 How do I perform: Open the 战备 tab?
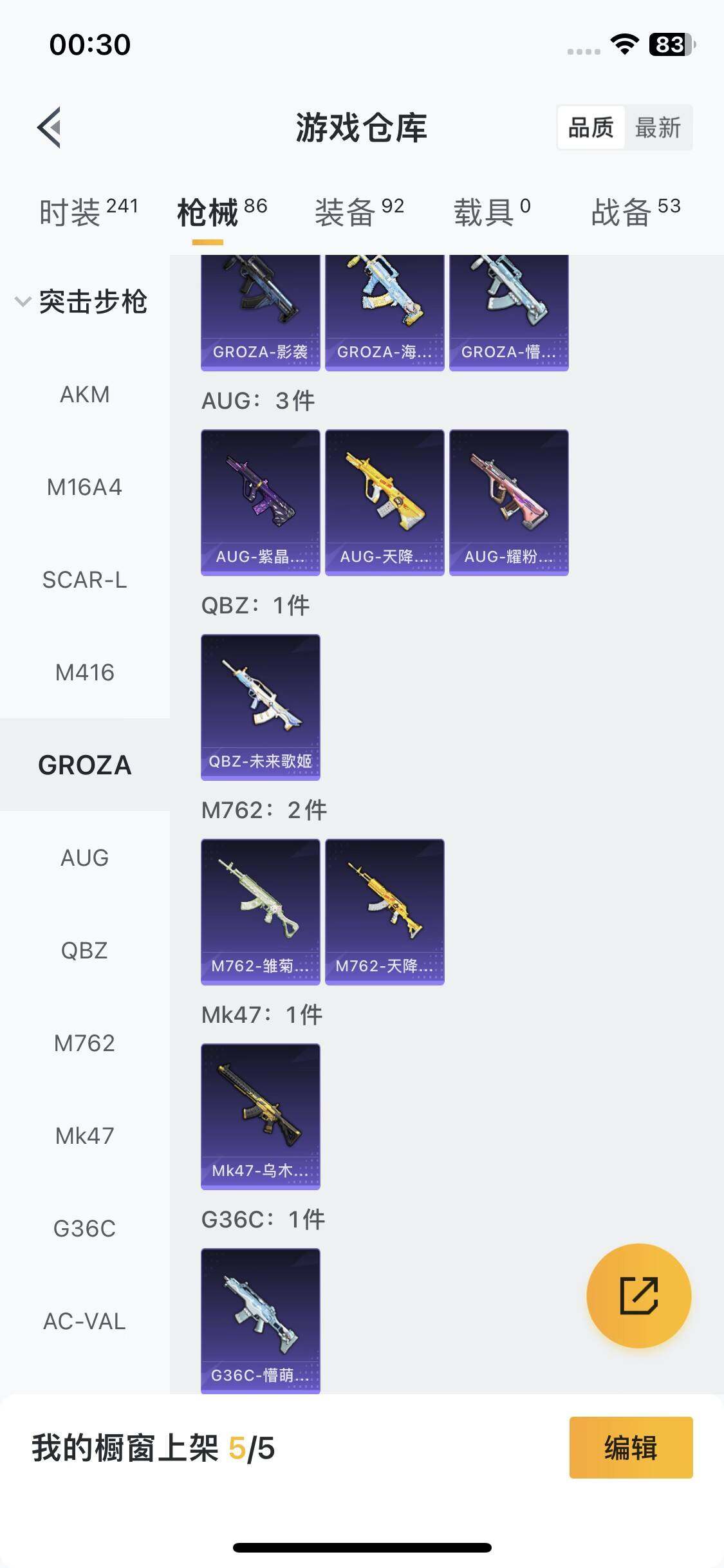(x=635, y=212)
